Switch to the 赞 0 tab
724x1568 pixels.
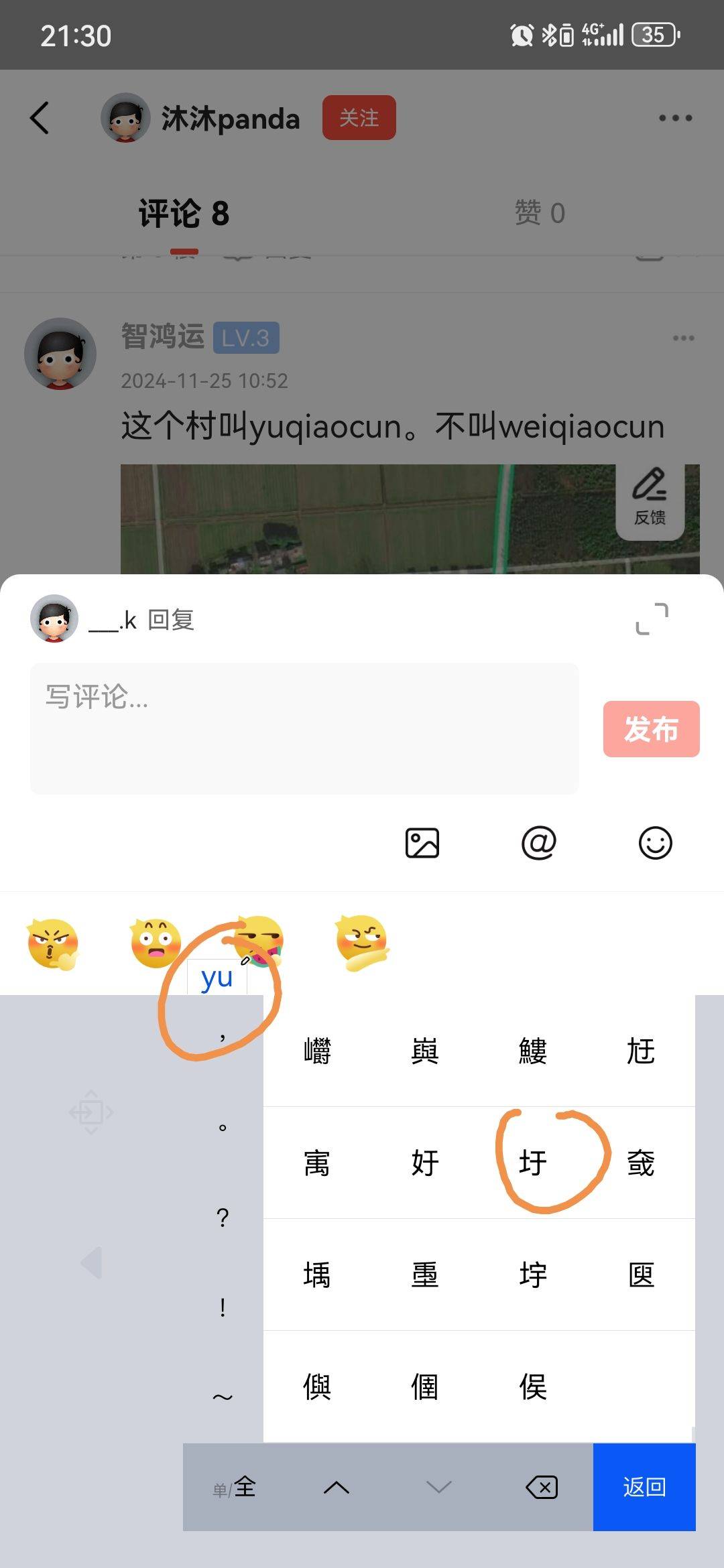point(540,213)
